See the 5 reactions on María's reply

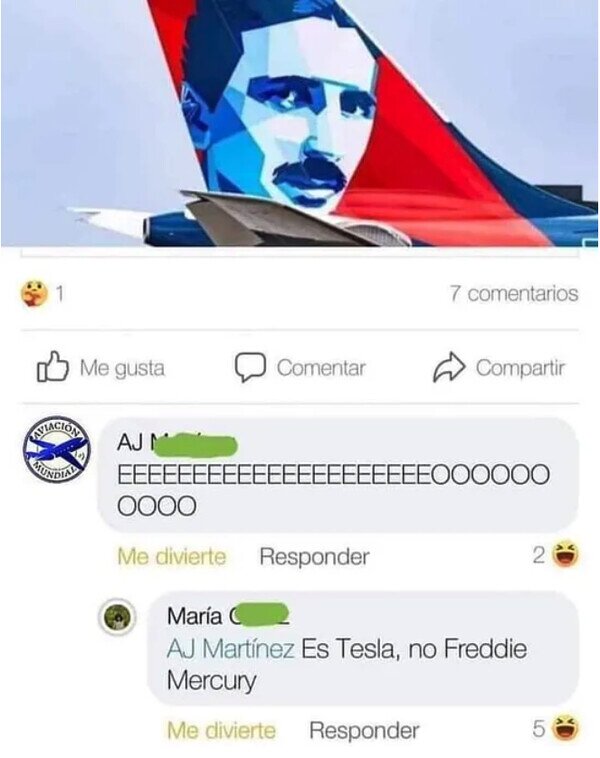tap(556, 729)
